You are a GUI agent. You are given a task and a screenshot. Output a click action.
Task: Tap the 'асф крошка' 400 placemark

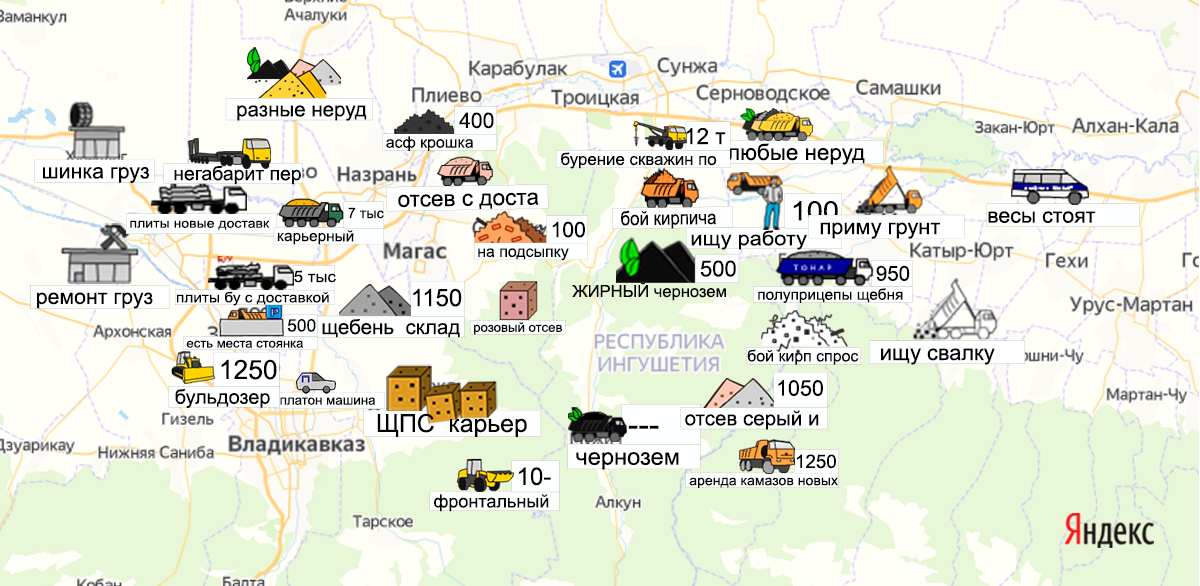(x=424, y=121)
